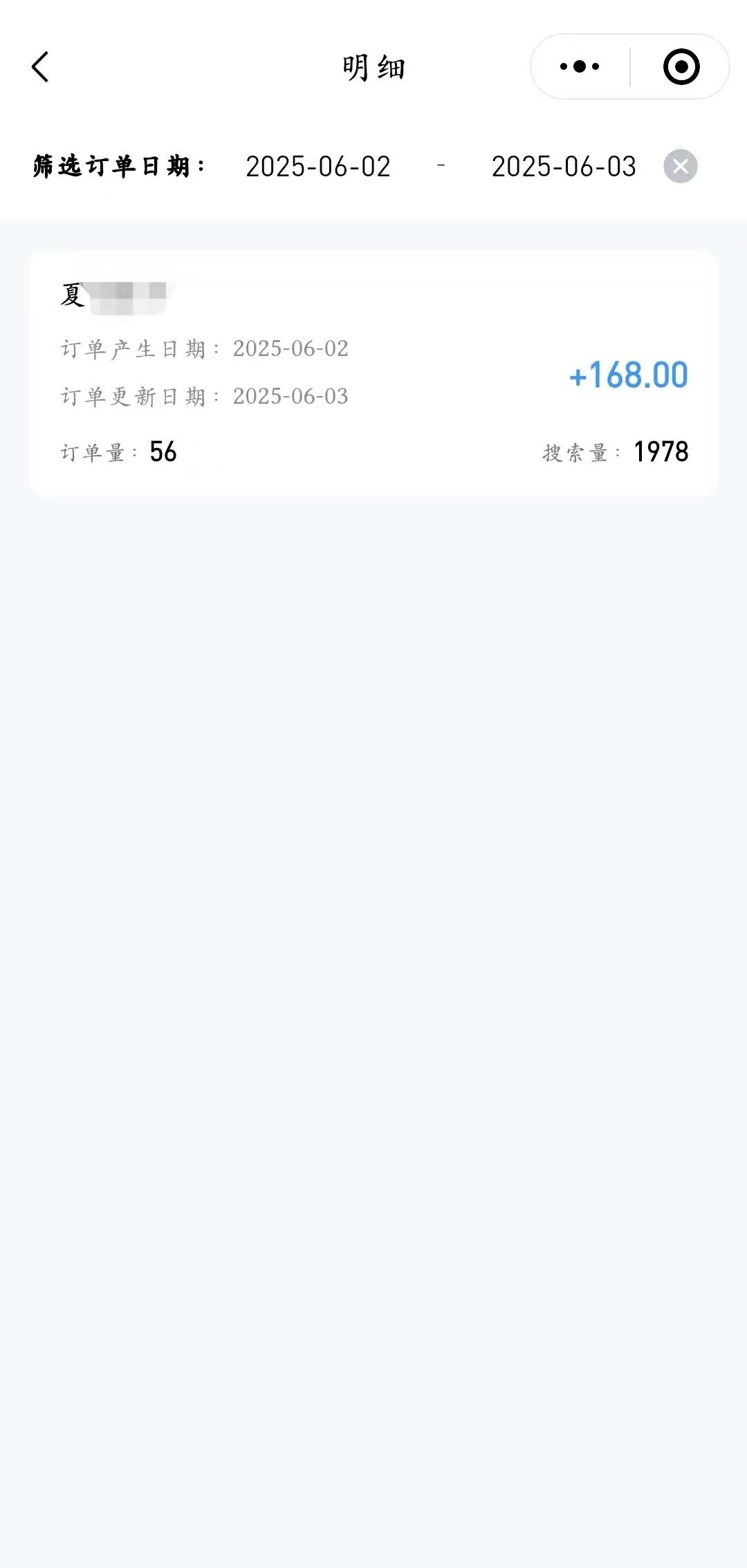
Task: Go back from the 明细 page
Action: coord(41,67)
